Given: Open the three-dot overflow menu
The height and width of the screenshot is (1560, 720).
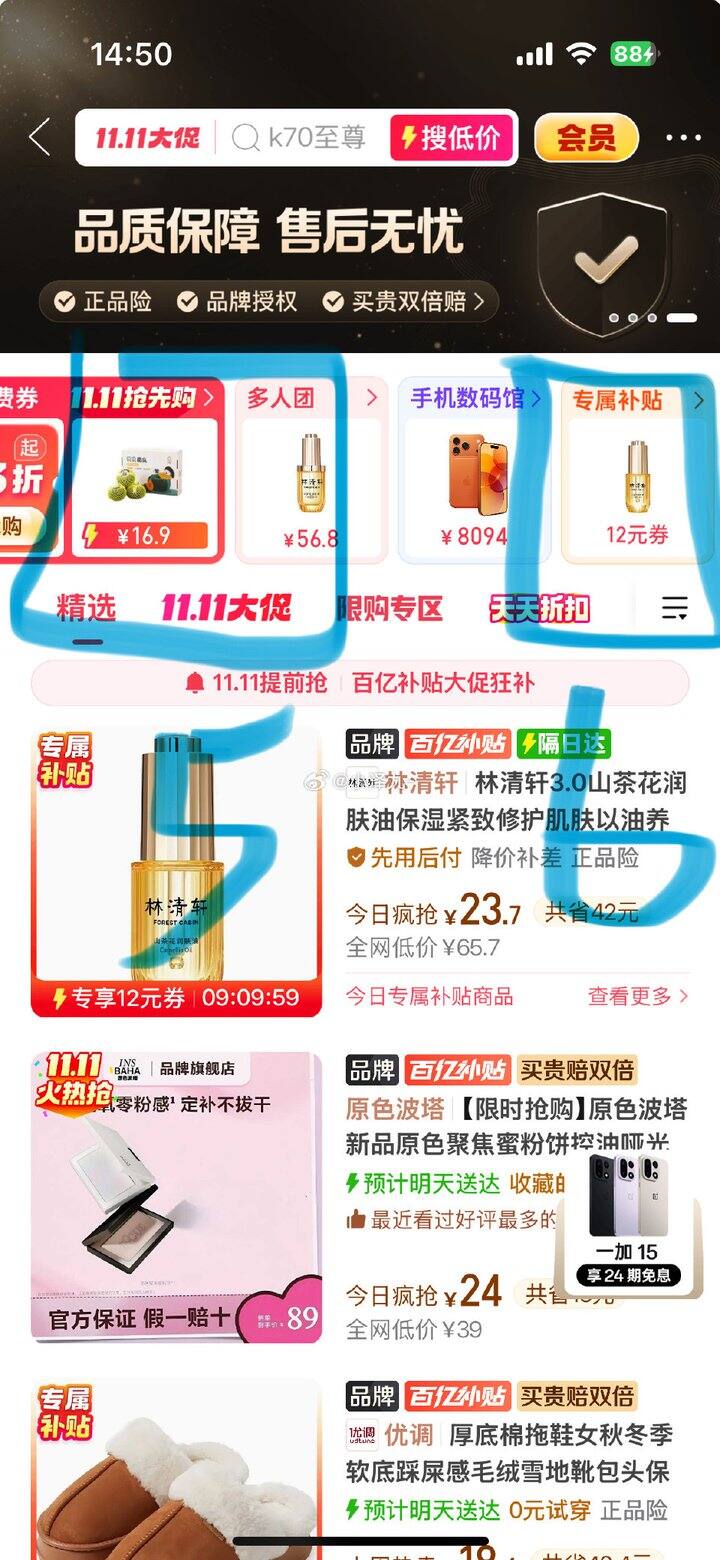Looking at the screenshot, I should [683, 138].
